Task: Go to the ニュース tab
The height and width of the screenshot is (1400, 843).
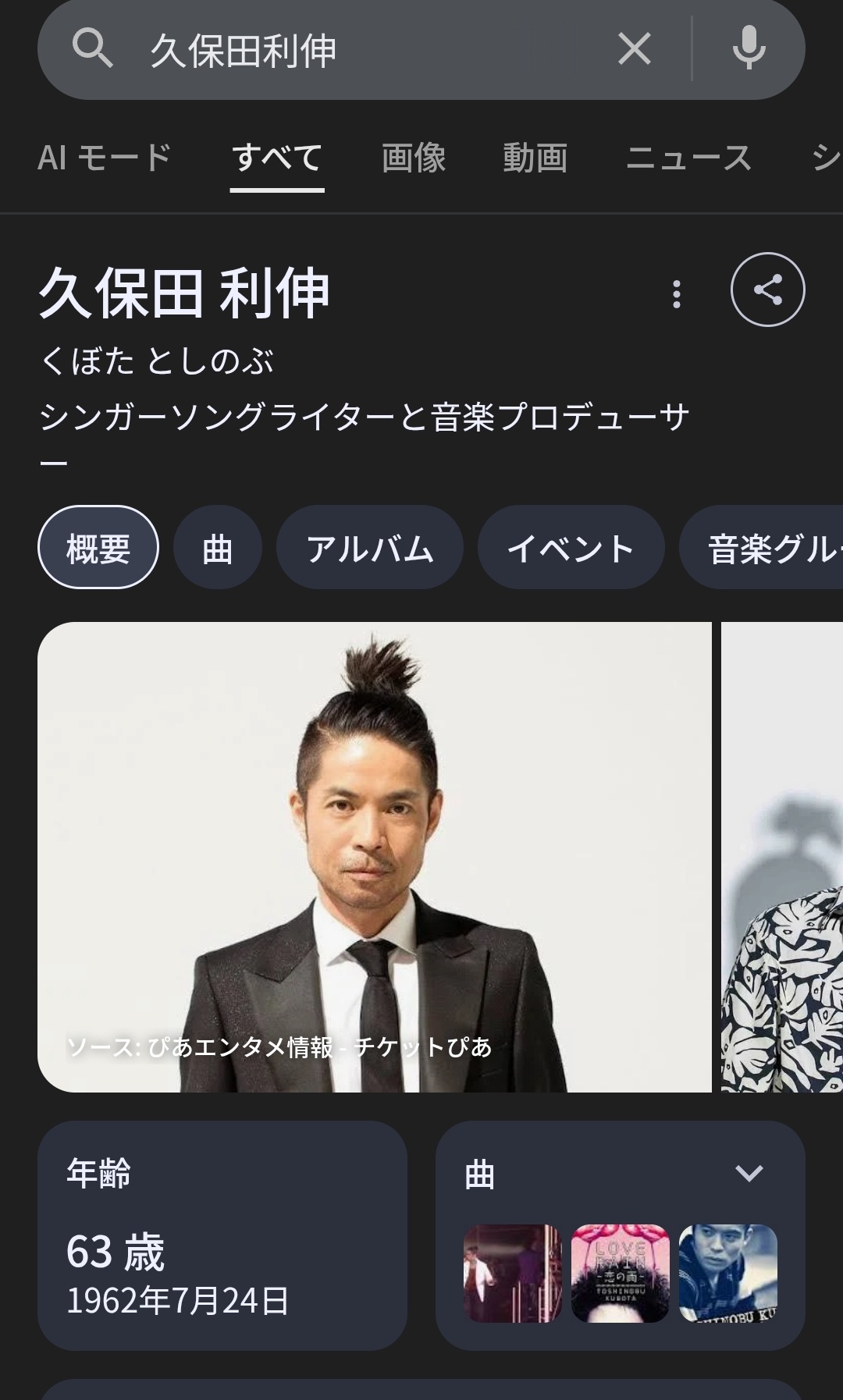Action: 688,158
